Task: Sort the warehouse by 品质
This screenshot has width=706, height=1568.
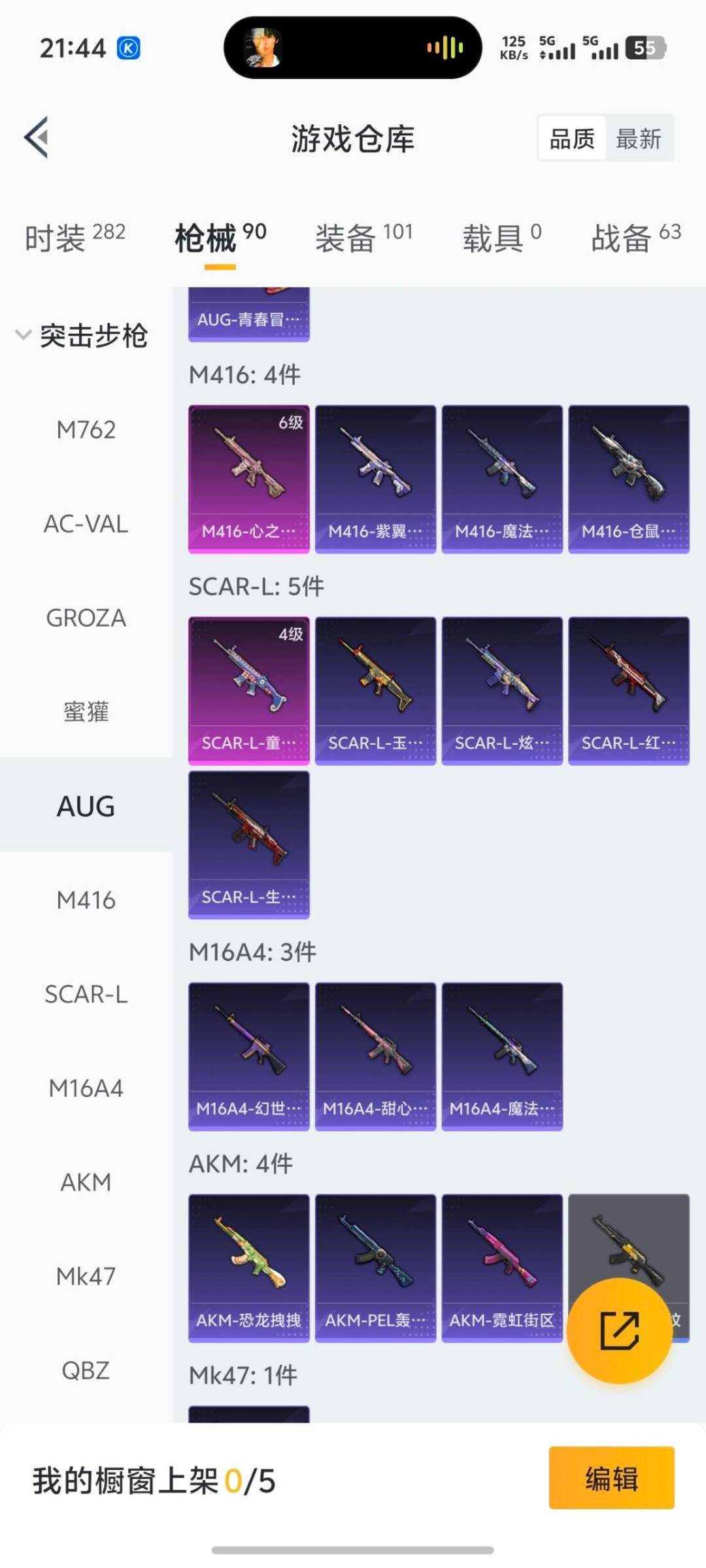Action: 572,139
